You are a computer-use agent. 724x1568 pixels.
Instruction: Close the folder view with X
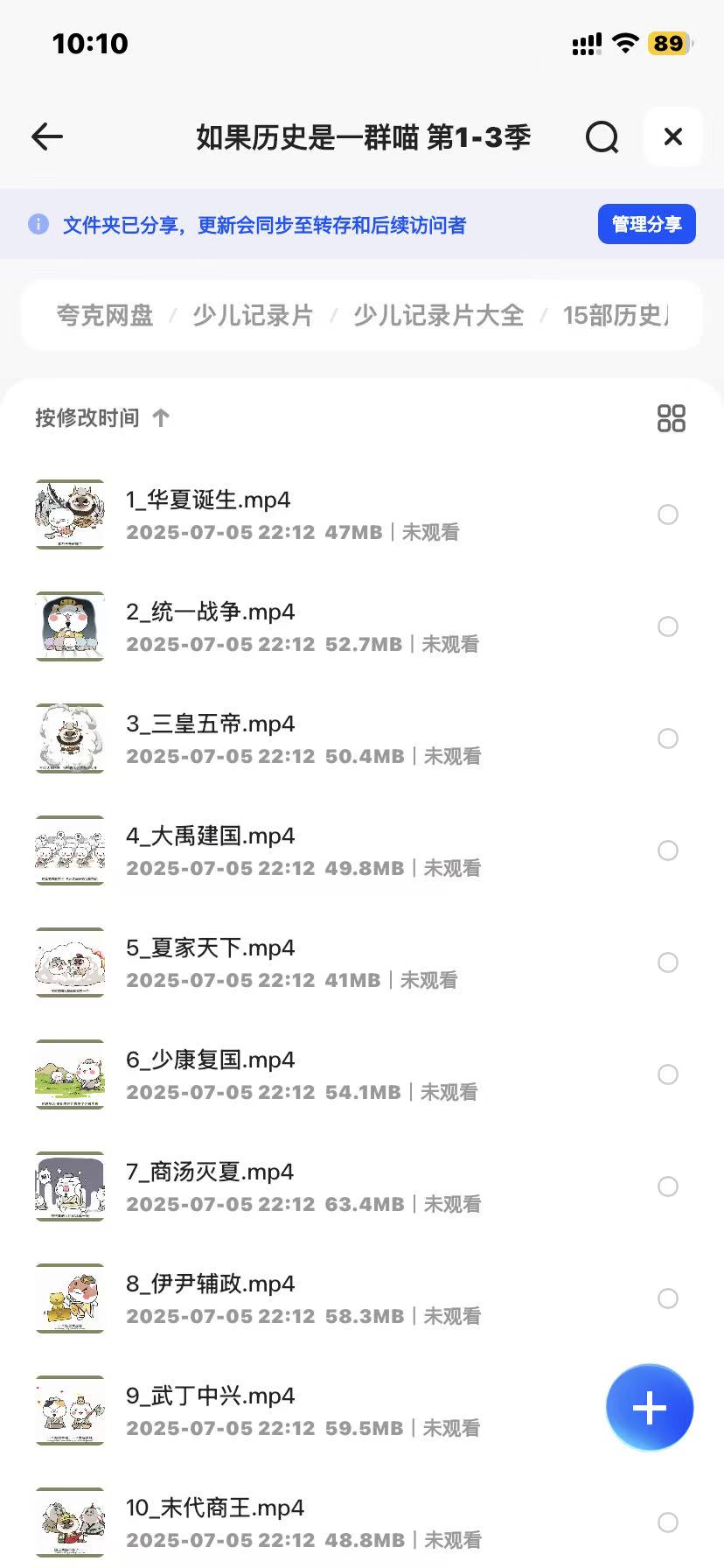pyautogui.click(x=672, y=136)
